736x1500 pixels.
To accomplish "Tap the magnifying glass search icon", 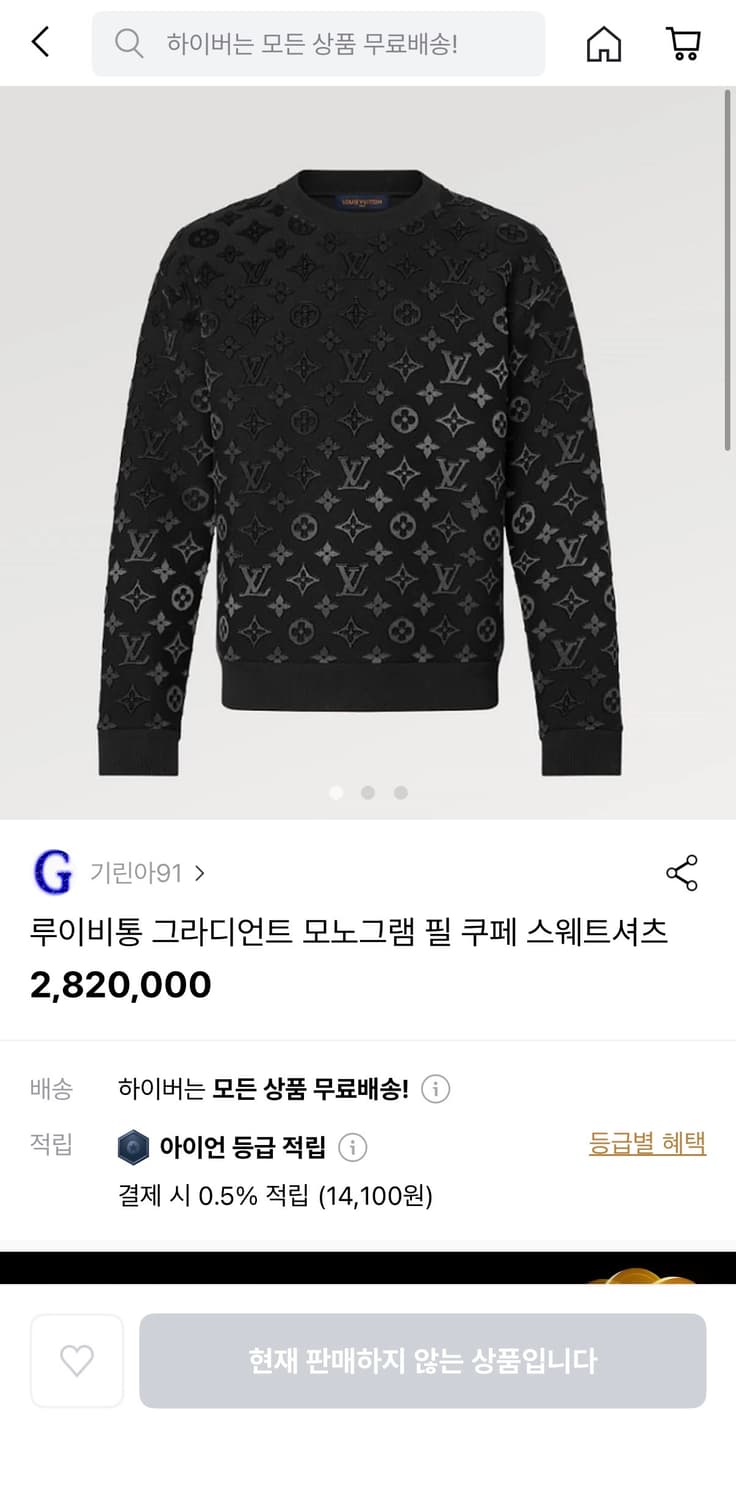I will tap(128, 43).
